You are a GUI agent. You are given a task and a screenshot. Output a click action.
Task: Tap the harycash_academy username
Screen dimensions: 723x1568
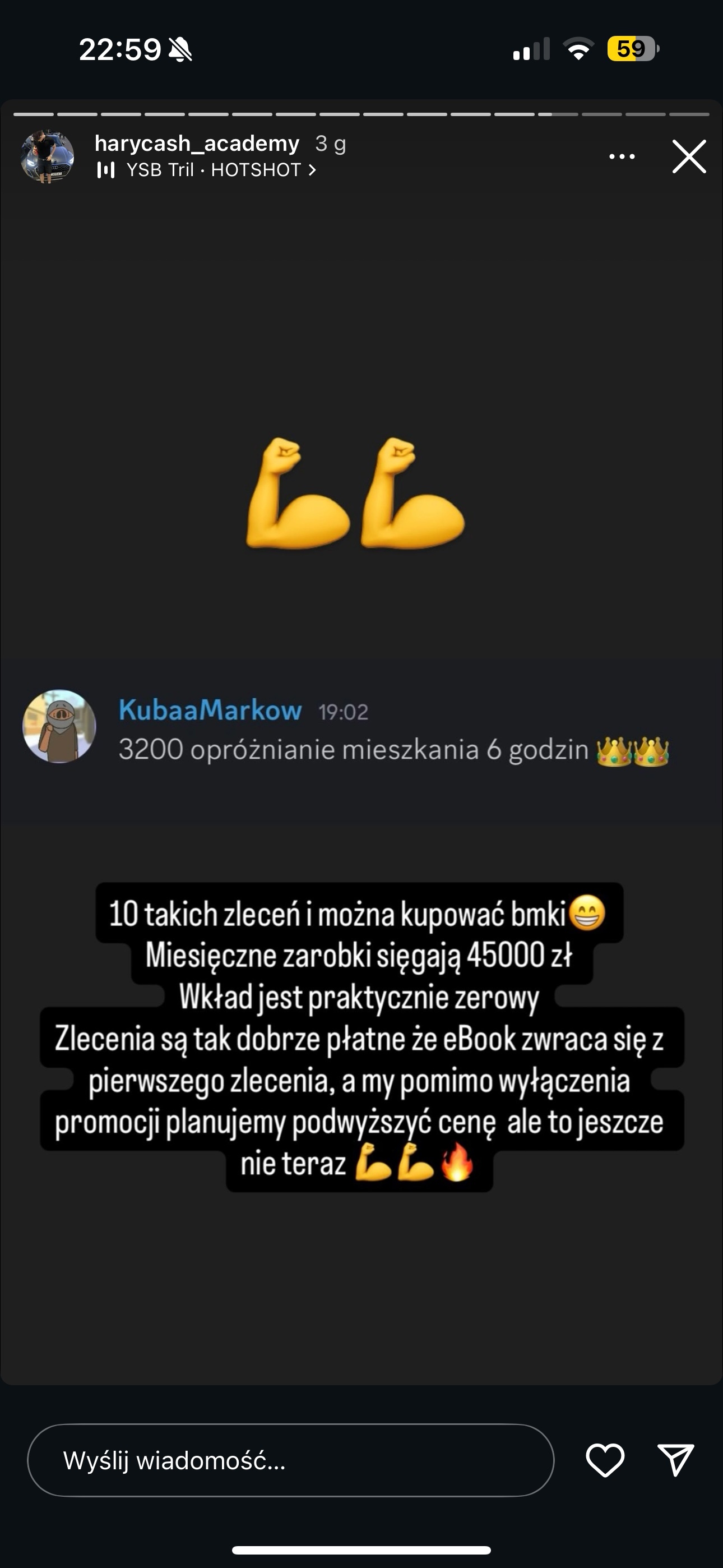point(197,143)
